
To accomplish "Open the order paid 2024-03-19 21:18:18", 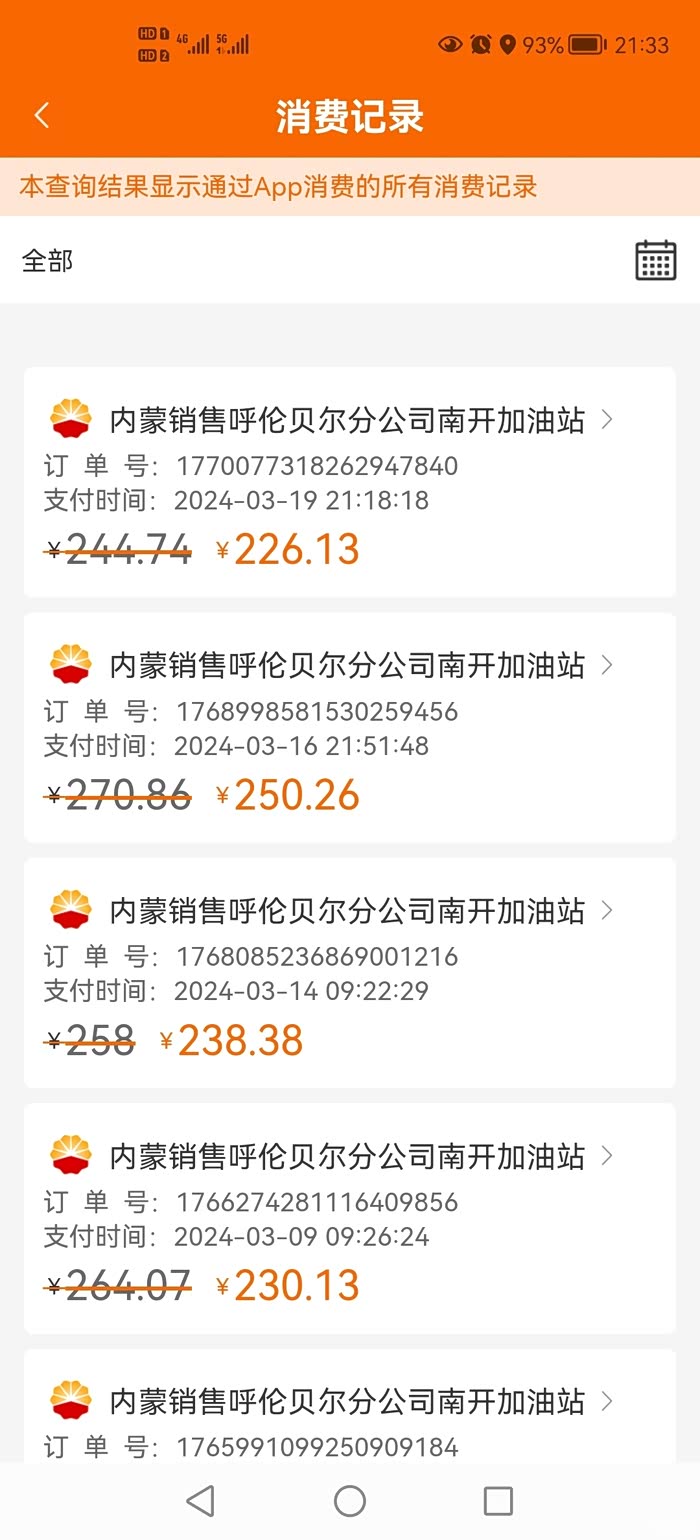I will (349, 481).
